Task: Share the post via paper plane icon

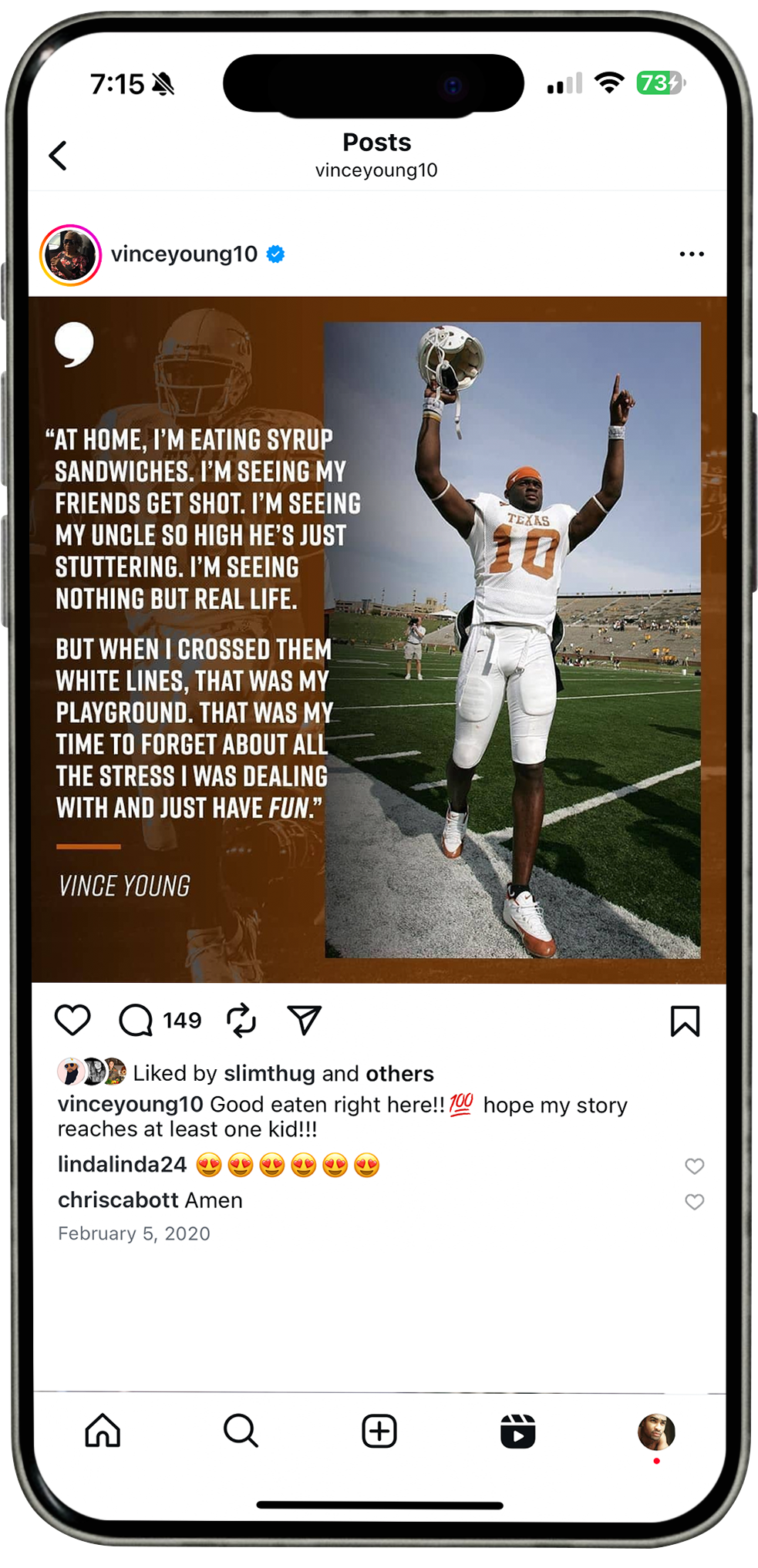Action: [x=304, y=1020]
